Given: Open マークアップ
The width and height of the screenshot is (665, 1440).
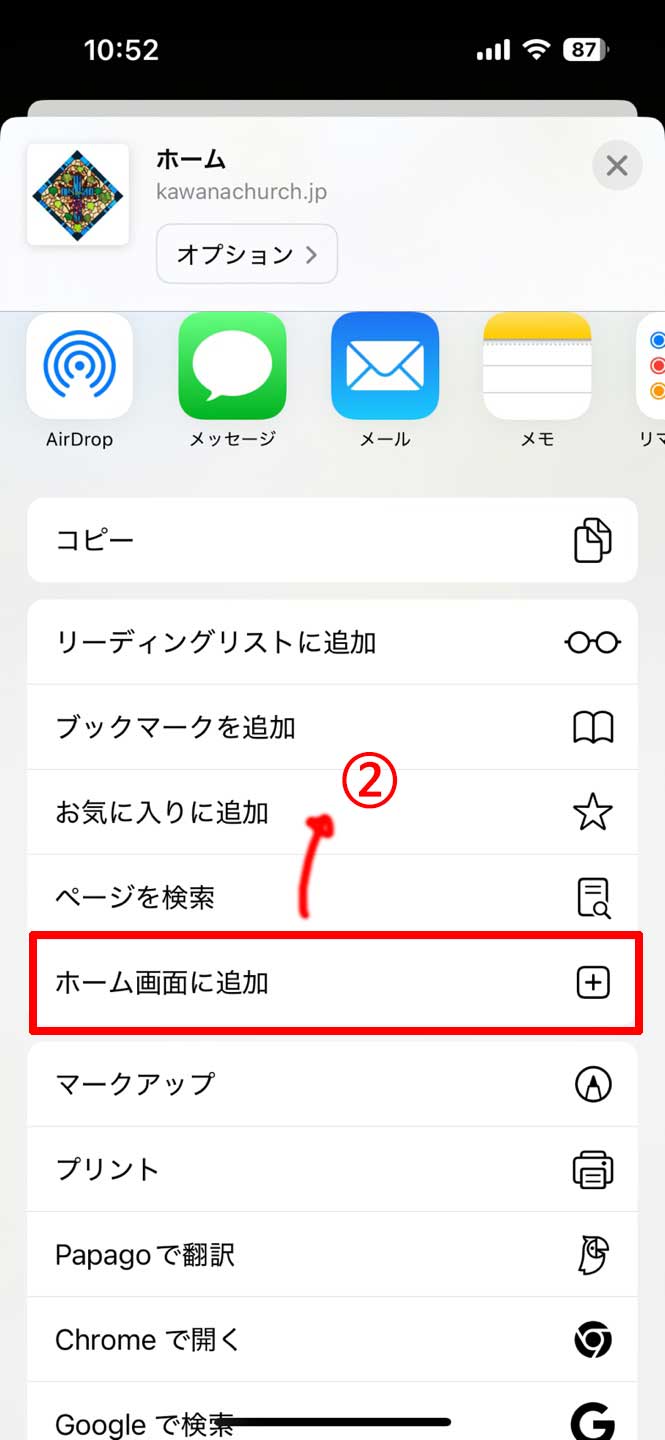Looking at the screenshot, I should tap(332, 1084).
